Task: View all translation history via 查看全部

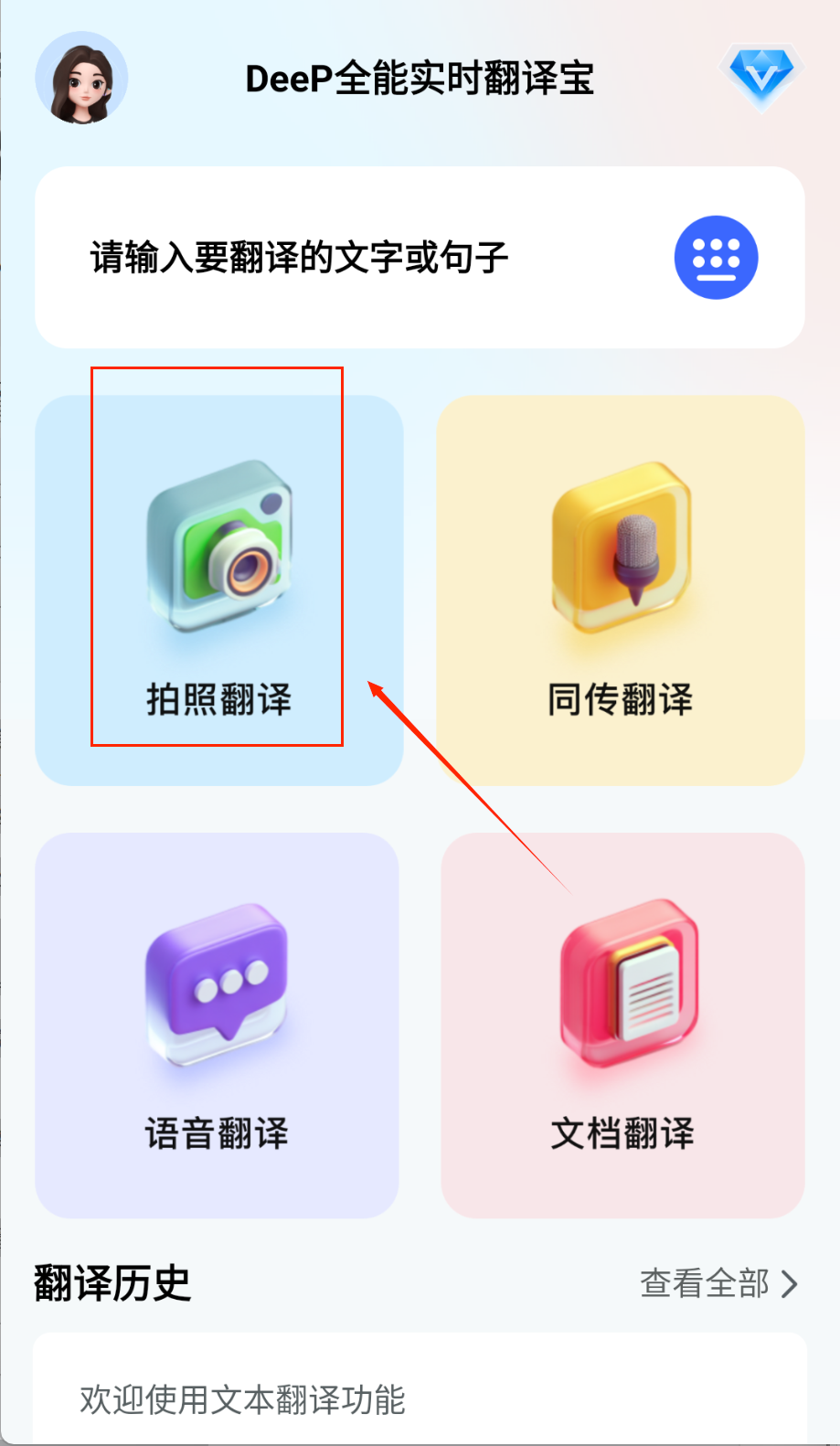Action: [x=718, y=1283]
